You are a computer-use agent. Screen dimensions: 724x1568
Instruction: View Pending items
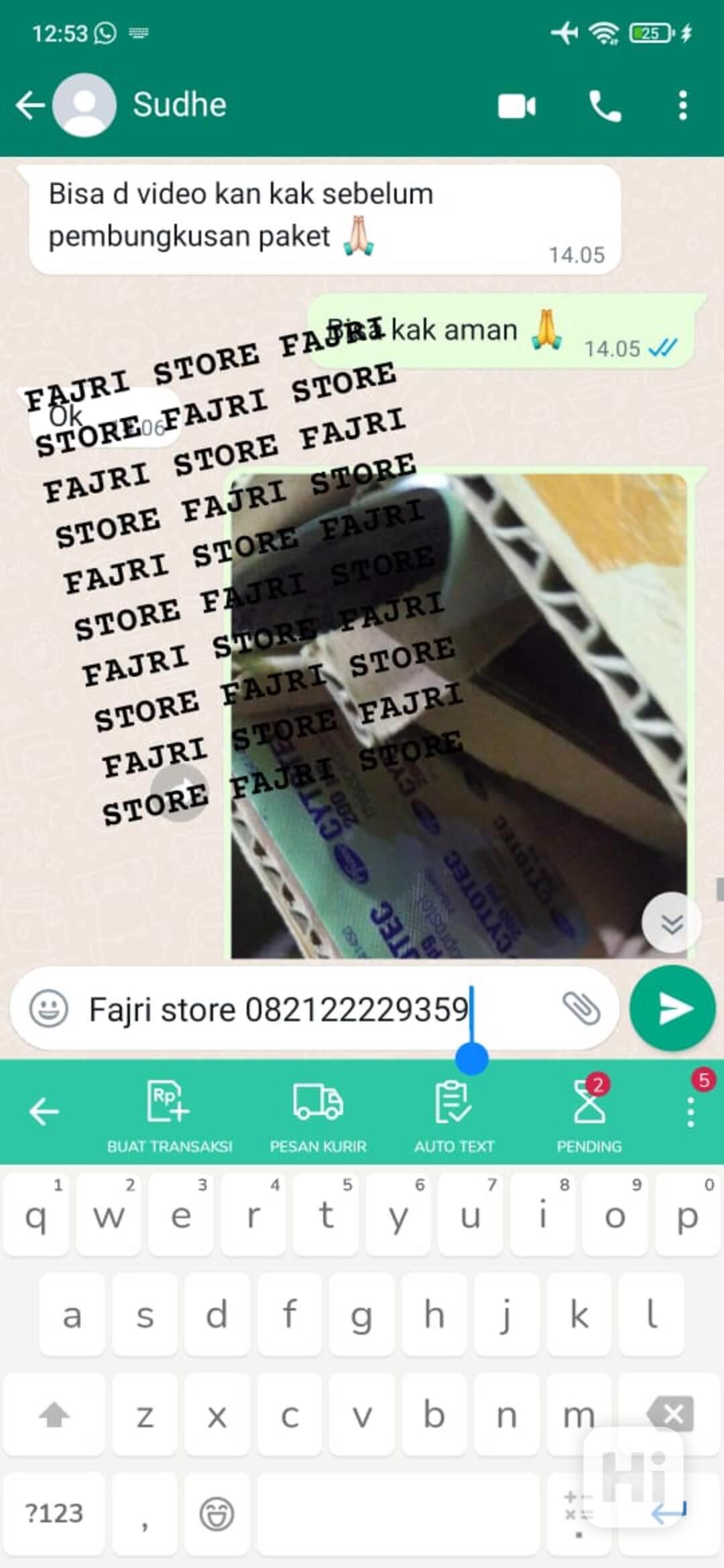[589, 1115]
